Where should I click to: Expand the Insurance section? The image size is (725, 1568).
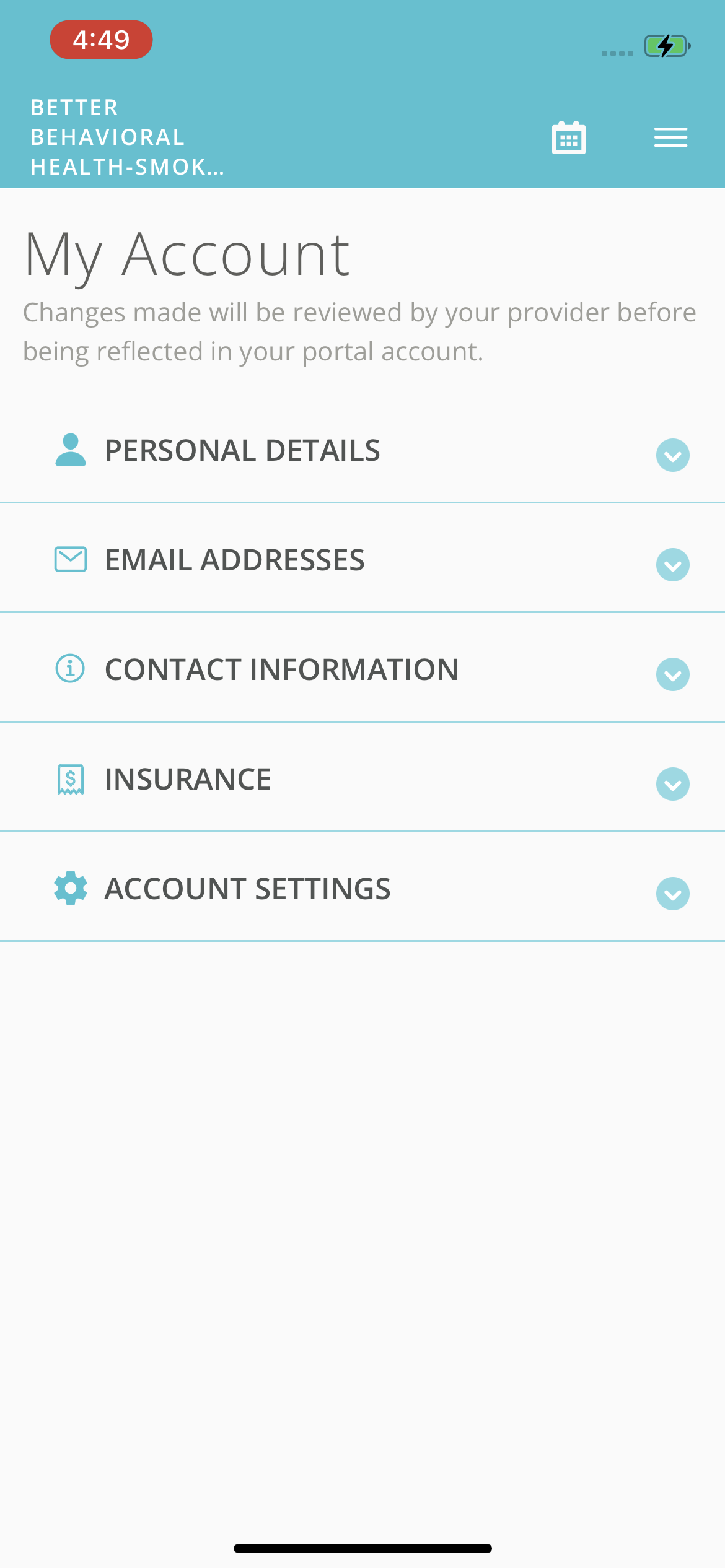click(x=362, y=780)
